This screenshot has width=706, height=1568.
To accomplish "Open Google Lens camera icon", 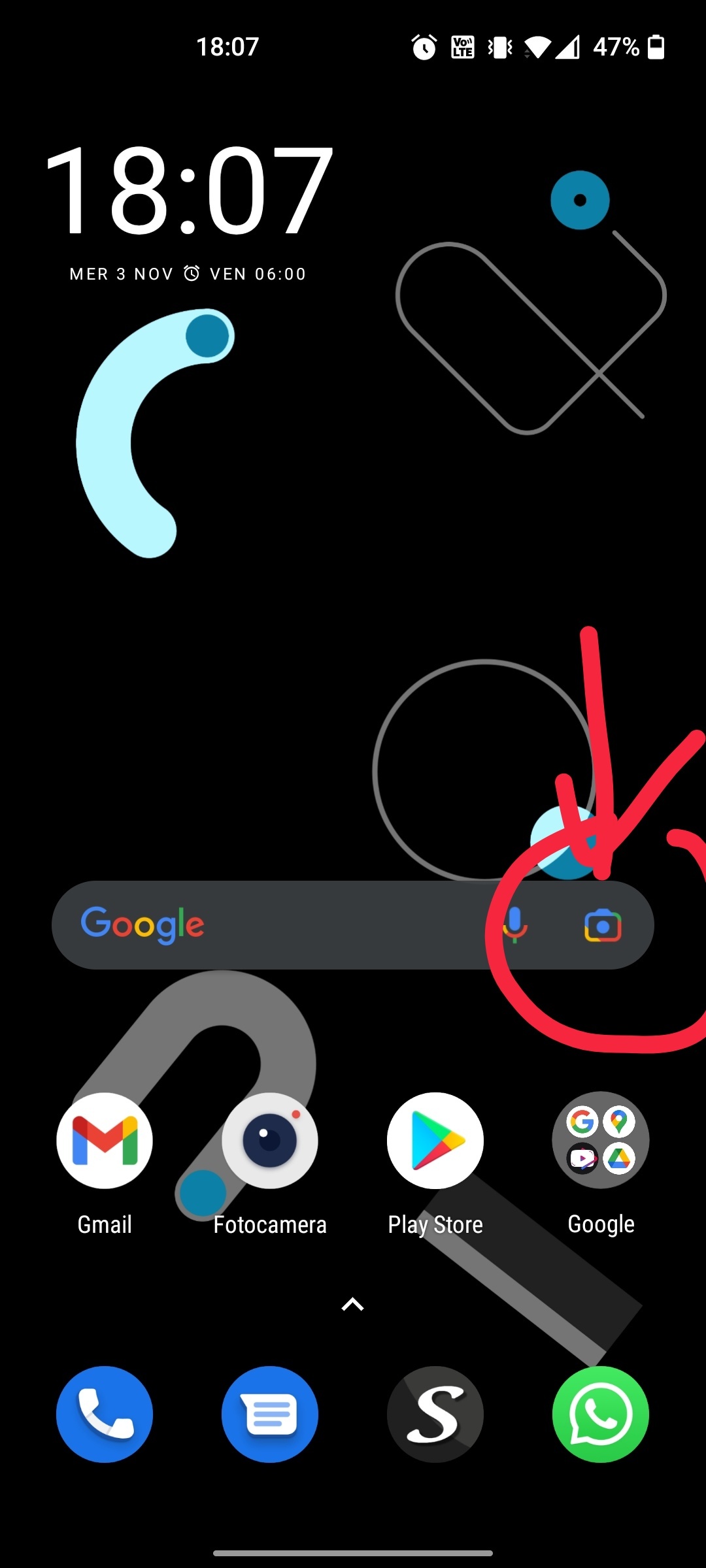I will 603,925.
